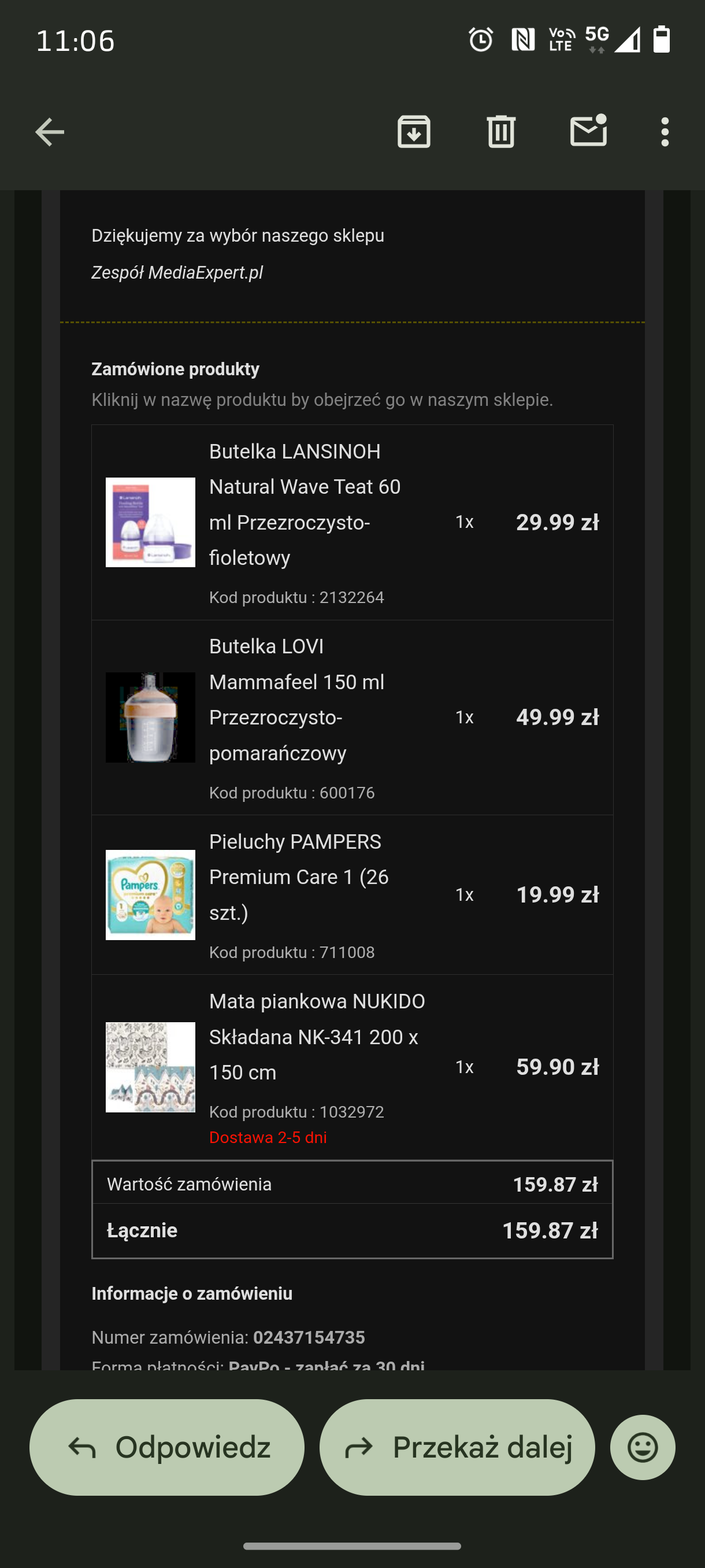Delete this email
This screenshot has height=1568, width=705.
pyautogui.click(x=501, y=131)
